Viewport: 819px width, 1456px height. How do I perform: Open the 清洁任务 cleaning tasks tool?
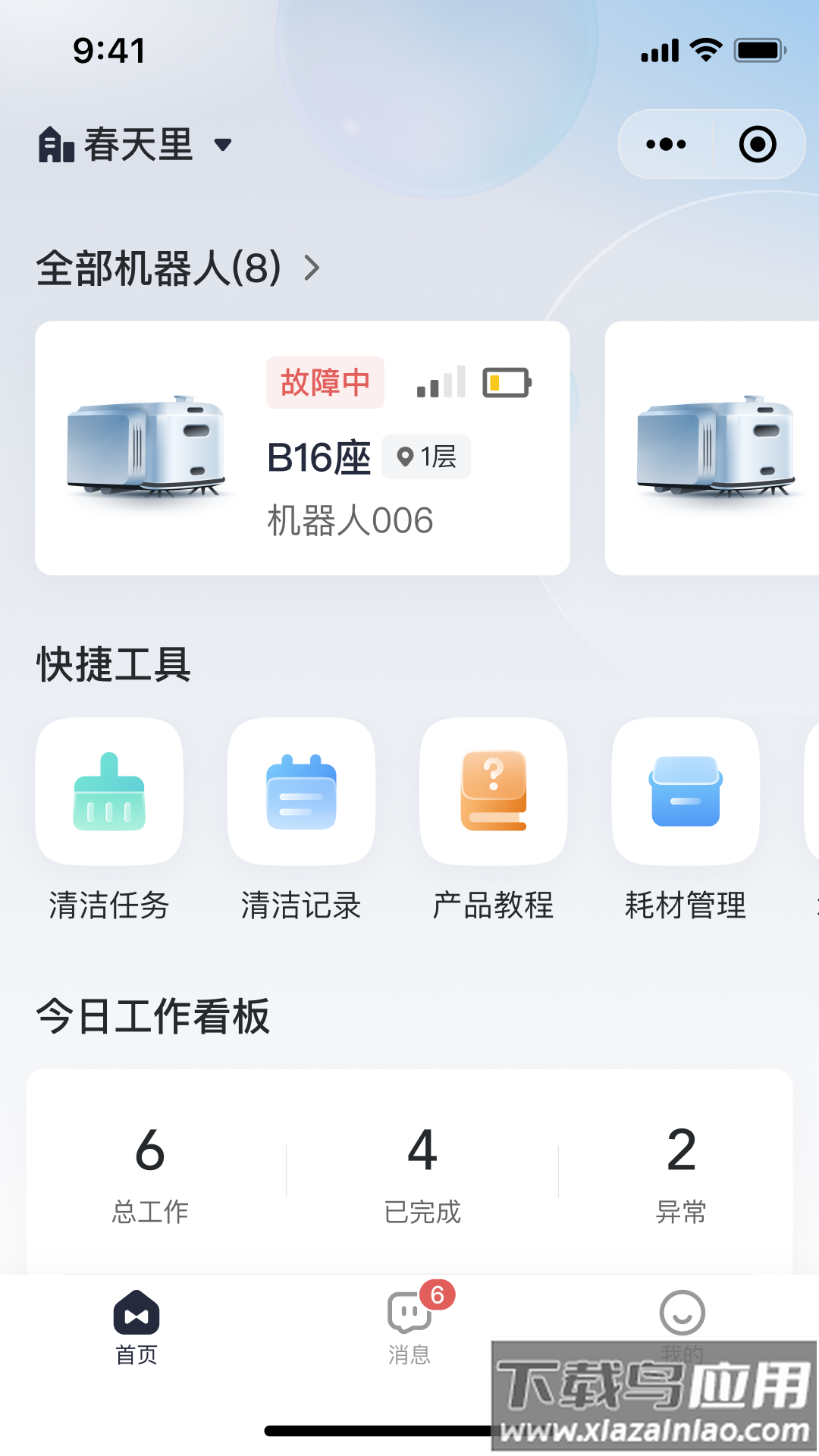(108, 792)
